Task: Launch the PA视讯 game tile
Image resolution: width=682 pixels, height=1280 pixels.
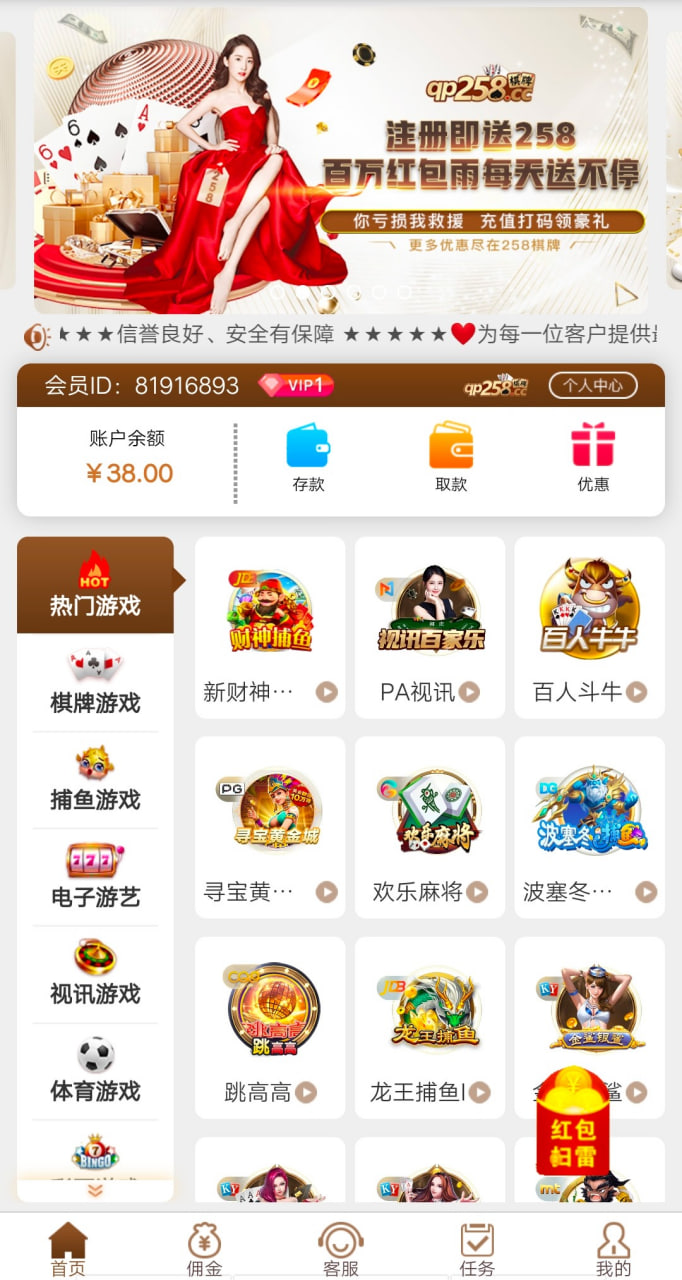Action: pos(430,627)
